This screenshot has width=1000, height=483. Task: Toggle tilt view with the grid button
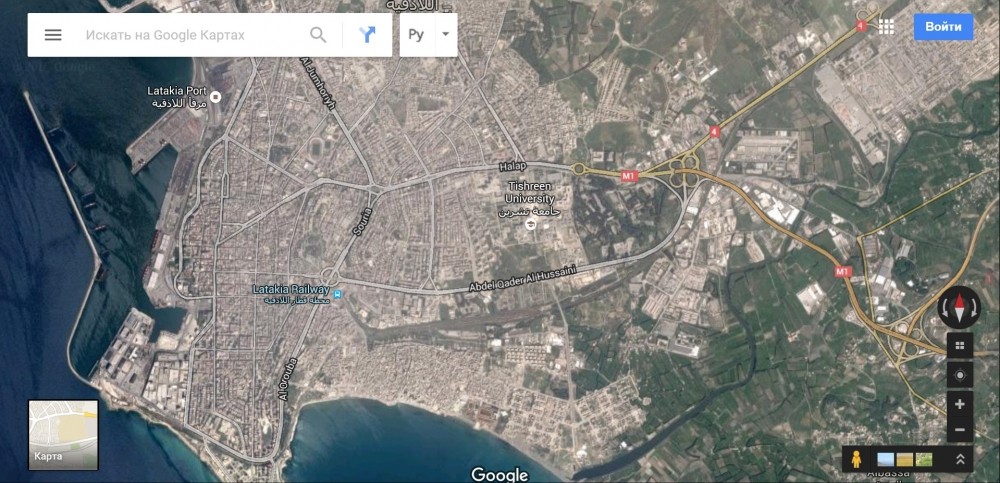click(959, 346)
